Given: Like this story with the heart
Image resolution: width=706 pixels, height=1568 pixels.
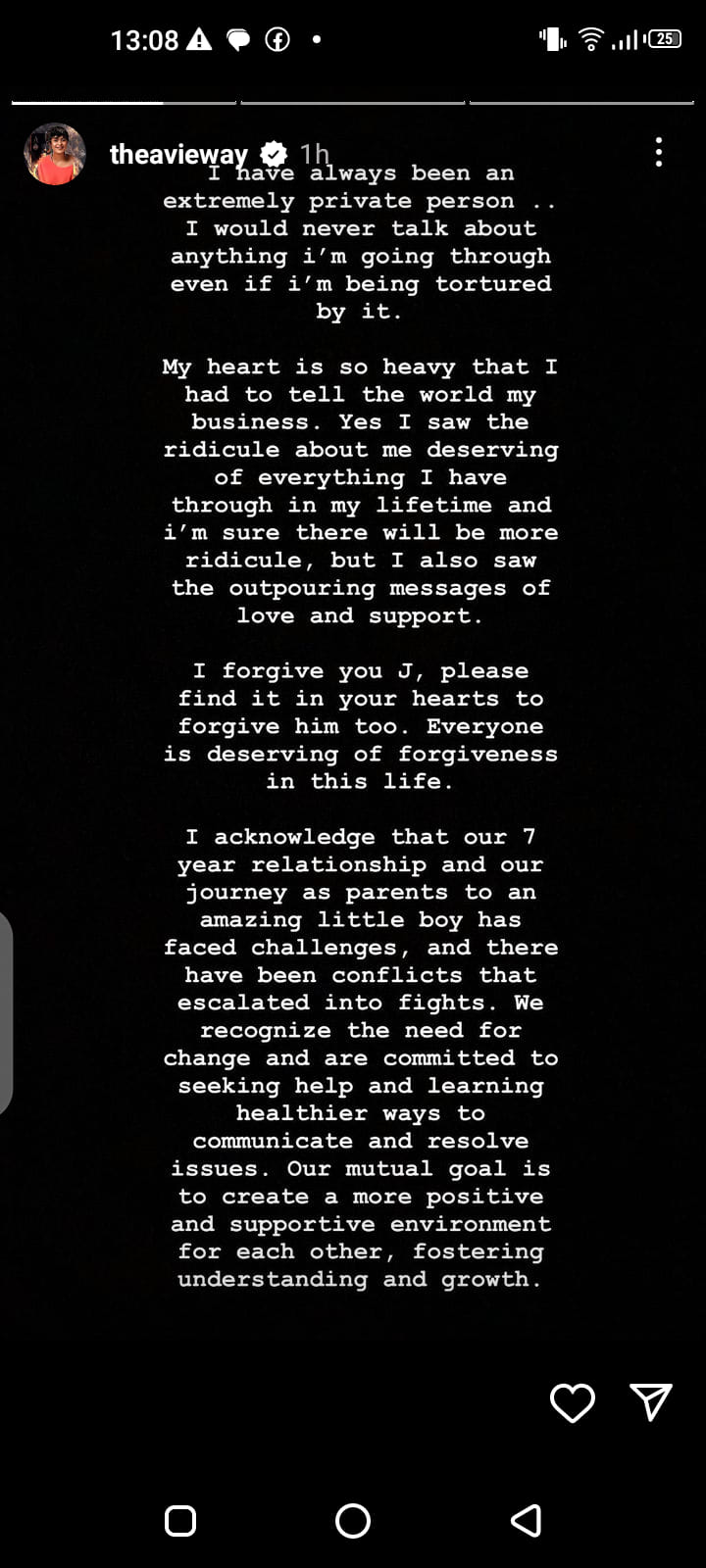Looking at the screenshot, I should click(573, 1402).
